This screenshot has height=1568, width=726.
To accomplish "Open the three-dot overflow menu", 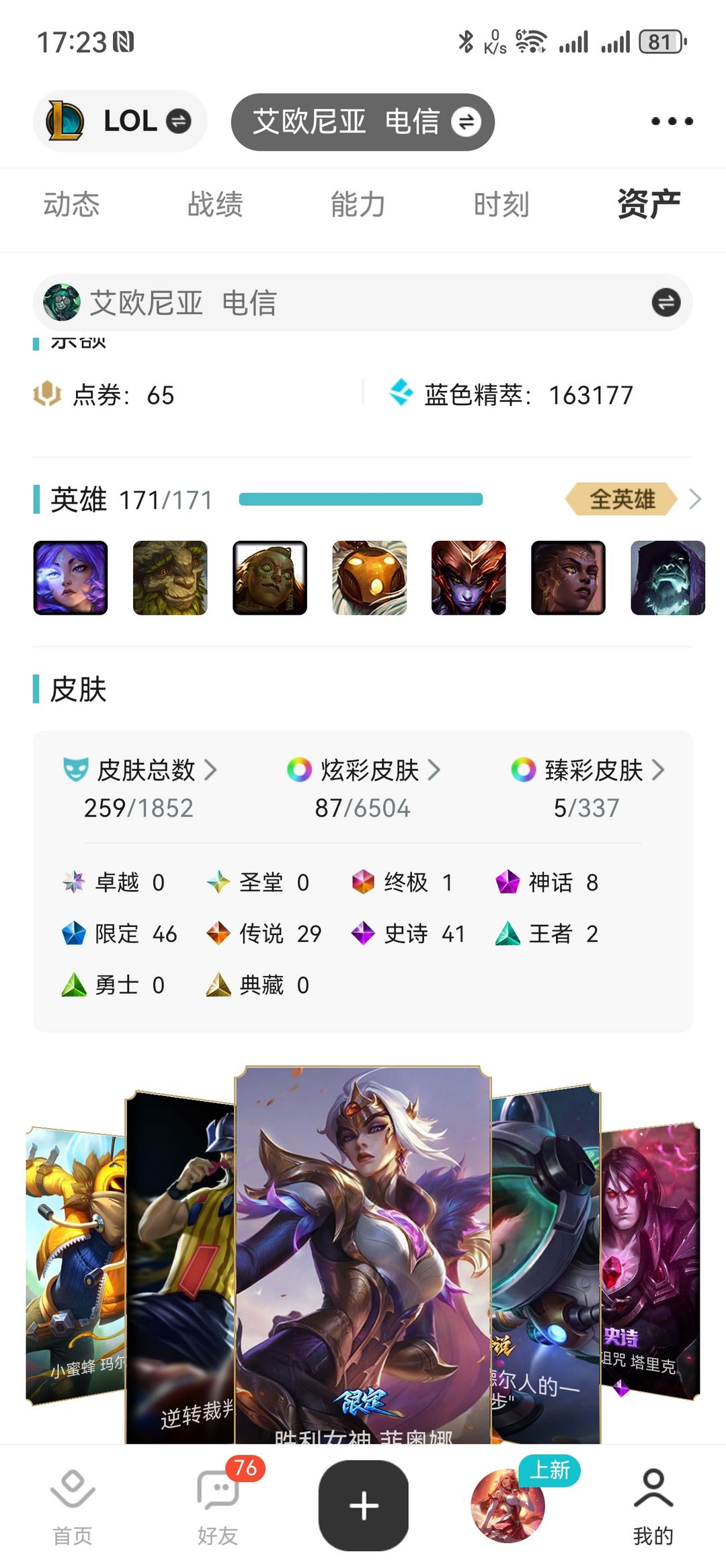I will [x=672, y=122].
